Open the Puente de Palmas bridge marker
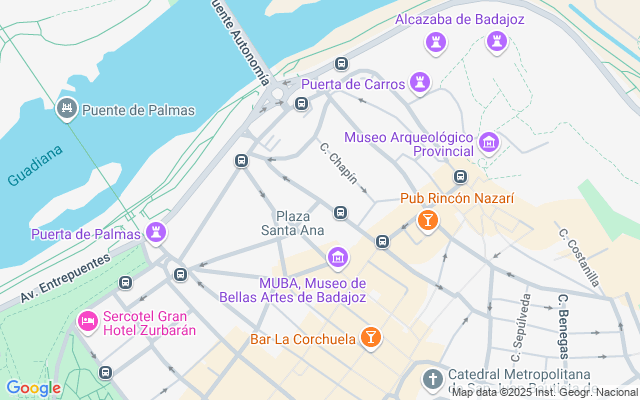The width and height of the screenshot is (640, 400). (67, 109)
